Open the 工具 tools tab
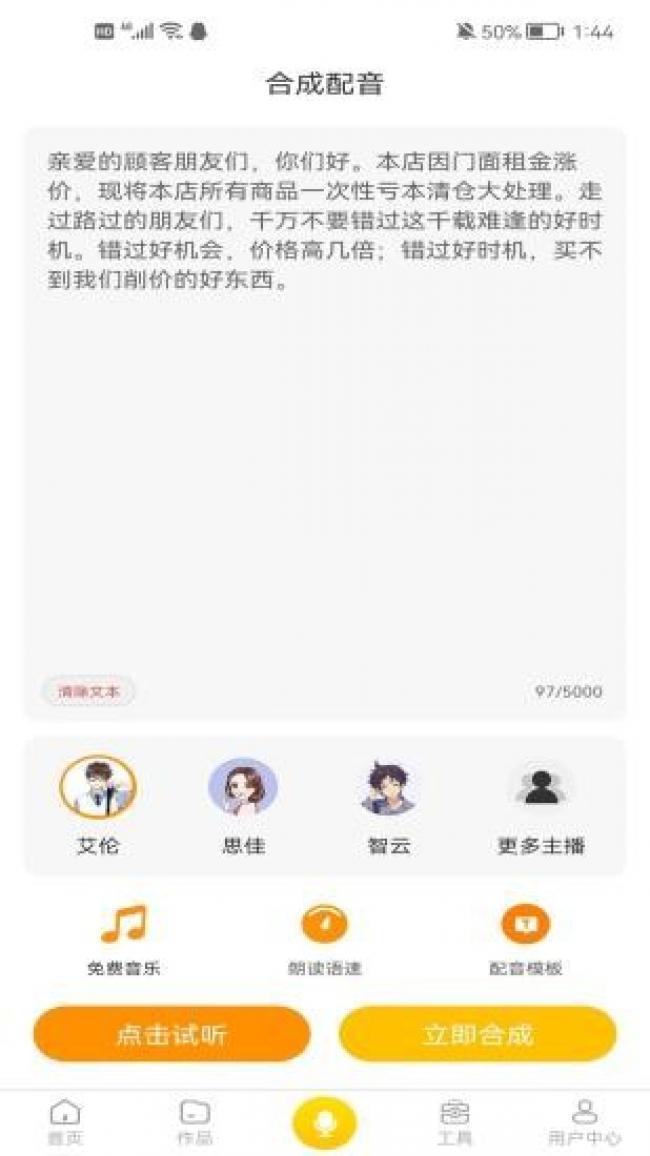Viewport: 650px width, 1156px height. click(454, 1122)
